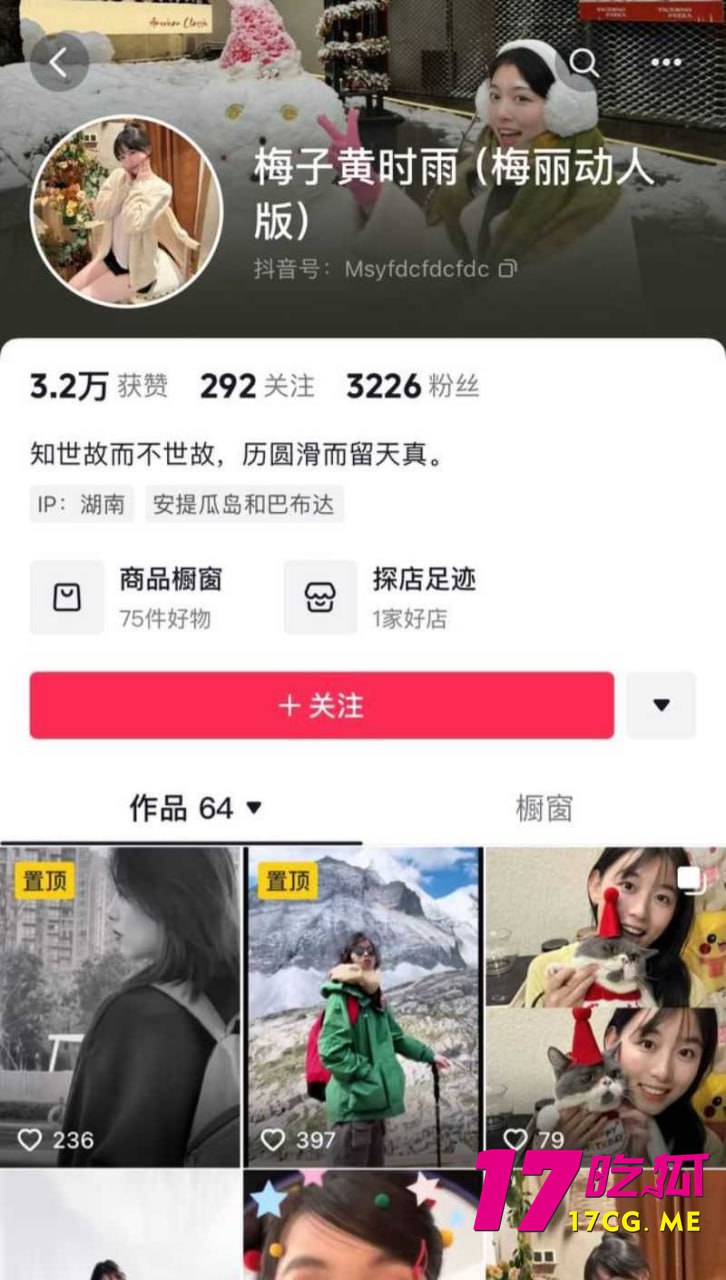Go back using the top-left arrow
726x1280 pixels.
point(59,62)
